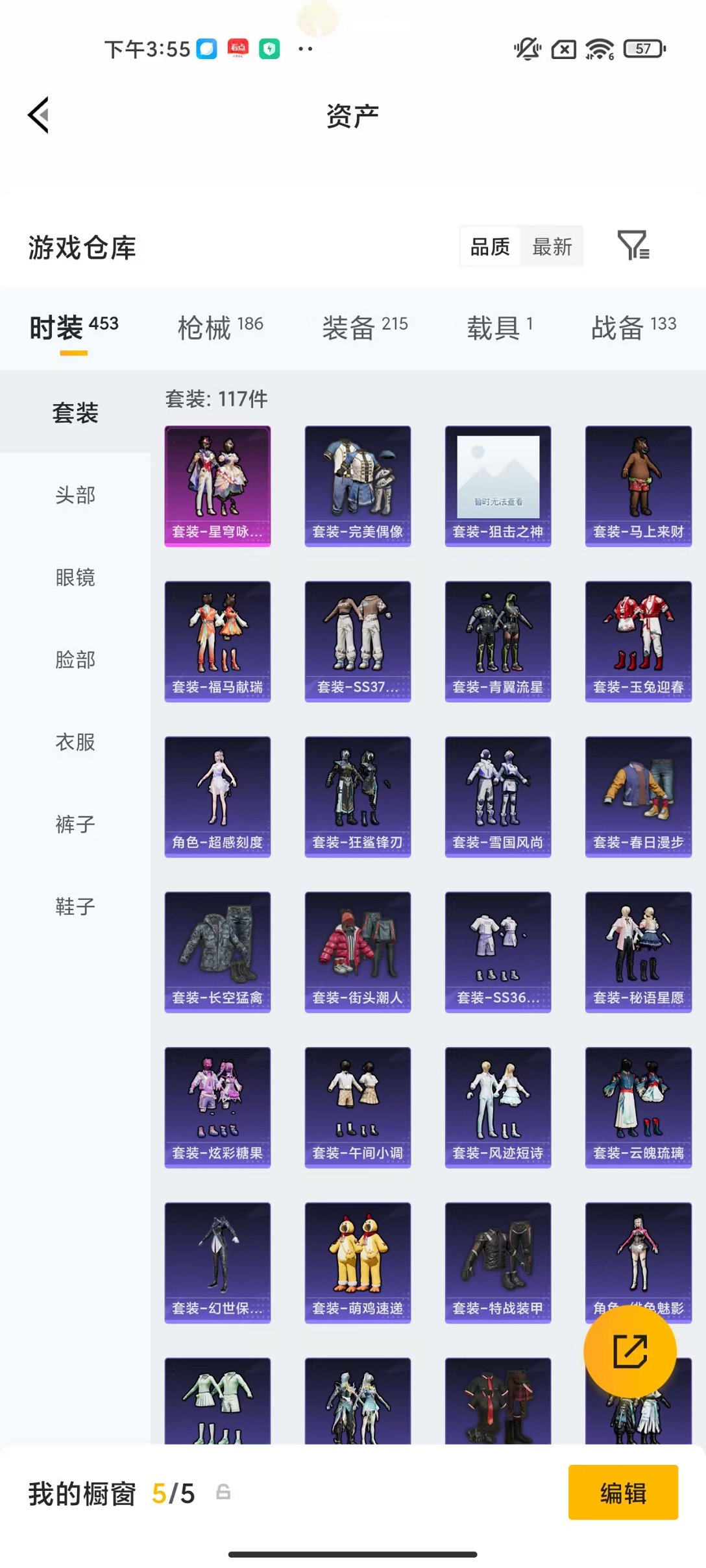This screenshot has width=706, height=1568.
Task: Switch to the 枪械 tab
Action: point(220,328)
